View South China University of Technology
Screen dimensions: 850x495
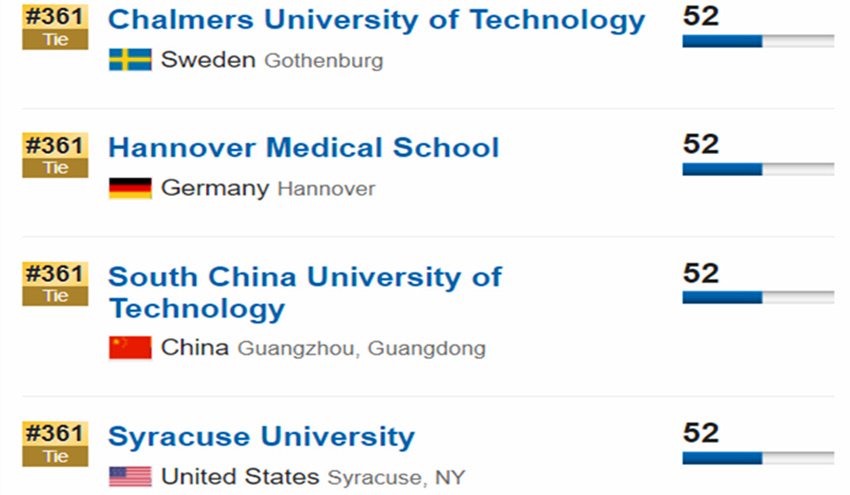click(304, 277)
